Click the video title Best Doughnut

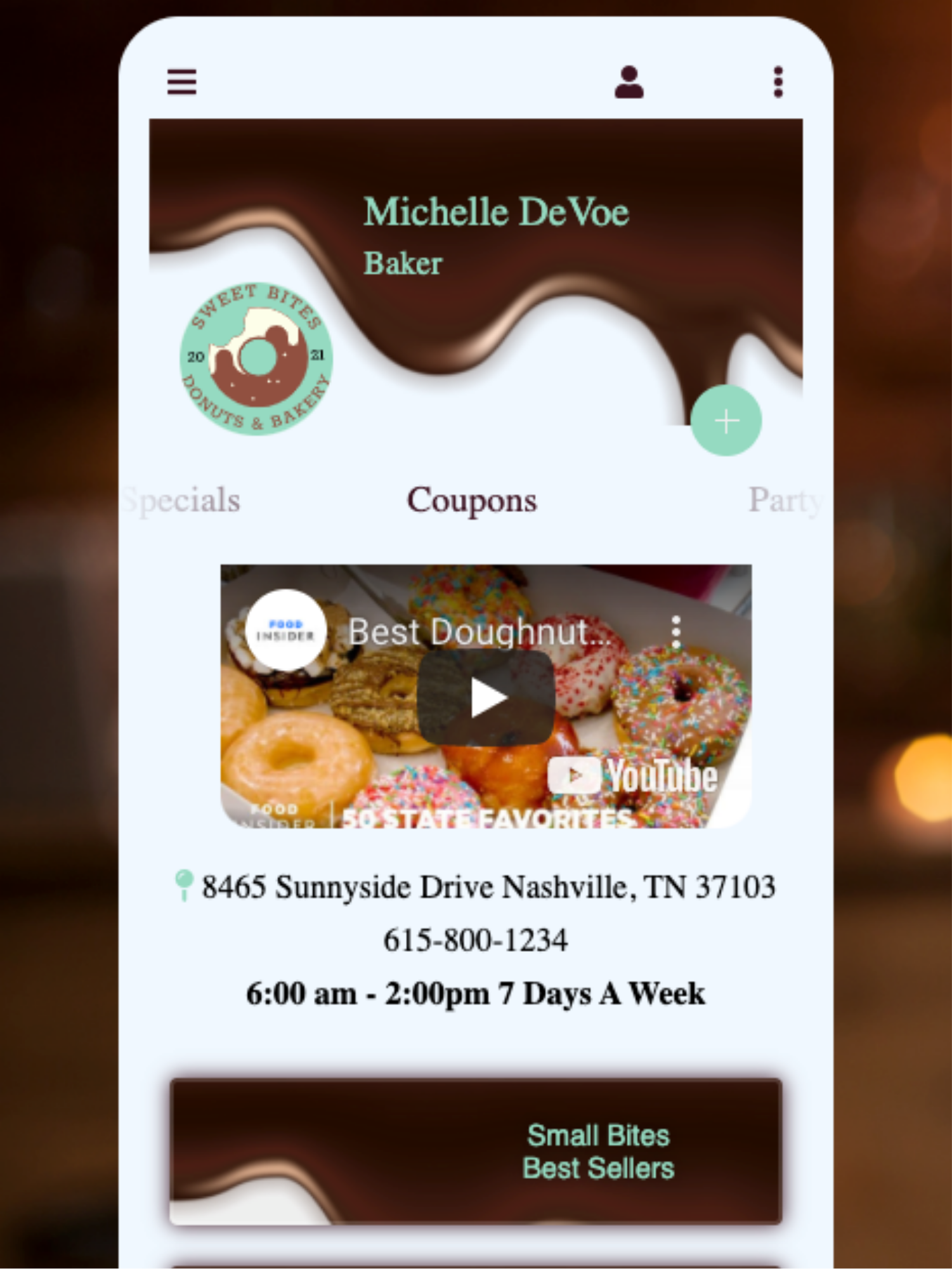479,629
